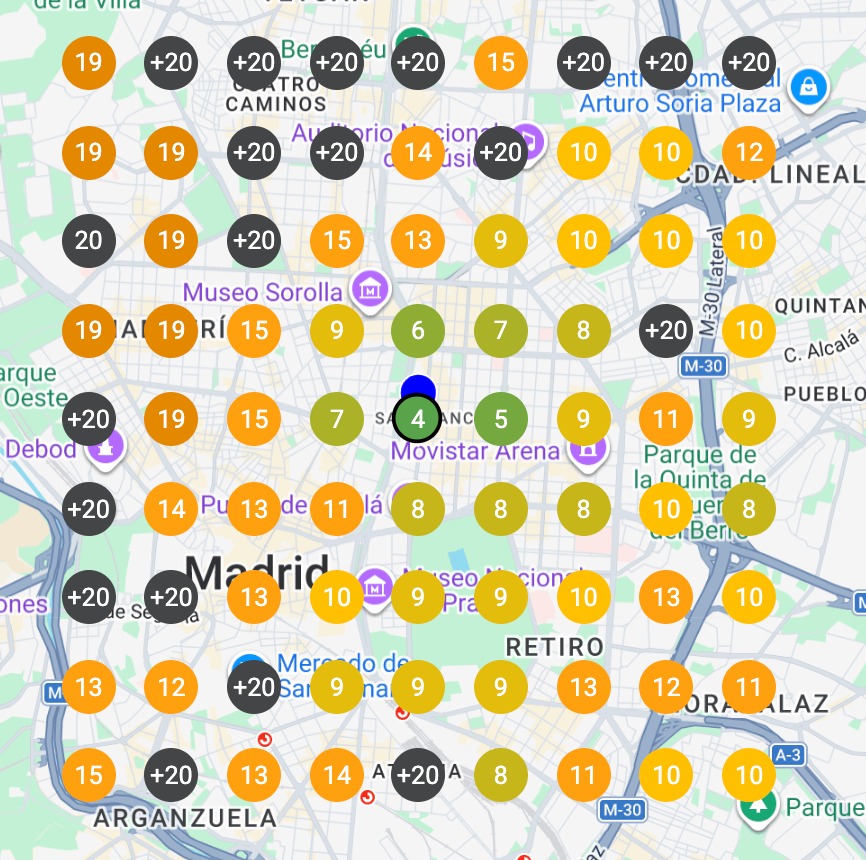Image resolution: width=866 pixels, height=860 pixels.
Task: Select the outlined 4-minute marker
Action: tap(418, 419)
